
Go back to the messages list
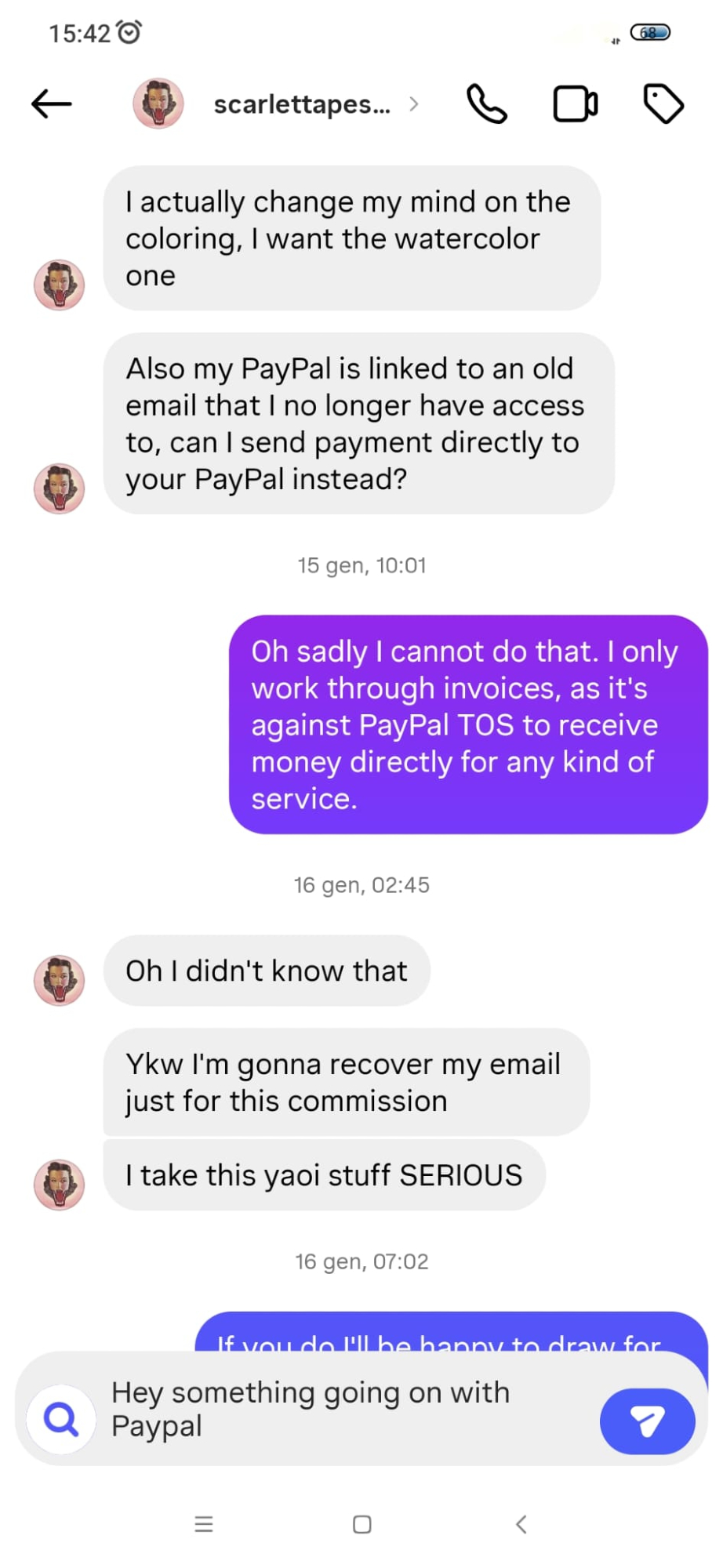tap(52, 104)
